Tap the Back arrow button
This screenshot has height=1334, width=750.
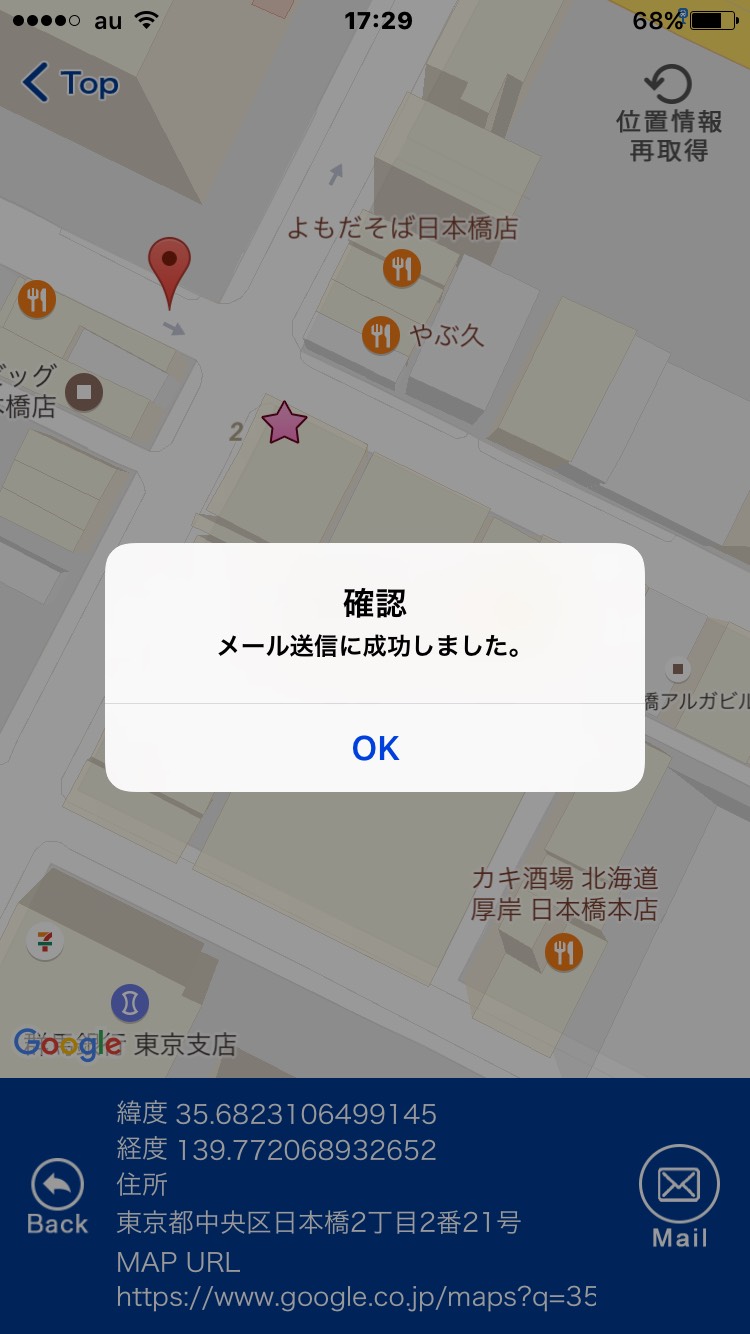[x=58, y=1197]
